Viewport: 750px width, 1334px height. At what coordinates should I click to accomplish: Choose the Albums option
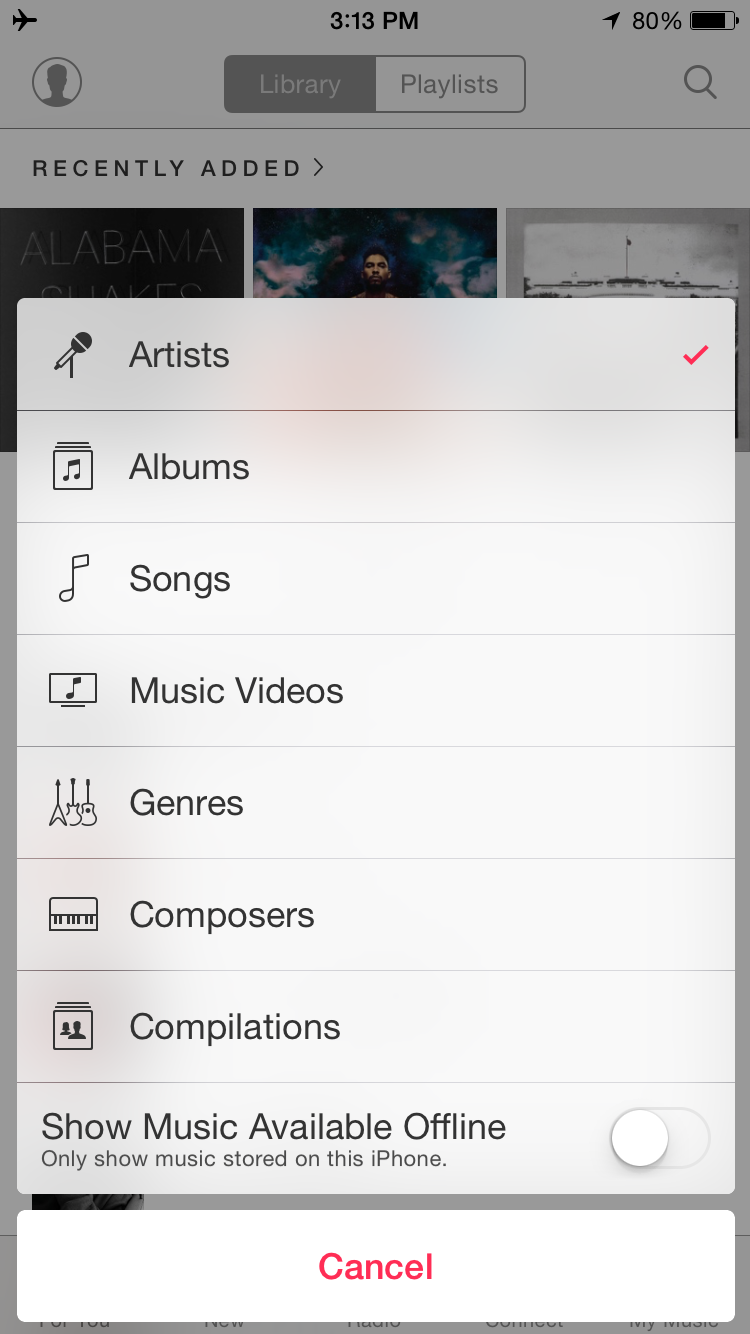375,467
